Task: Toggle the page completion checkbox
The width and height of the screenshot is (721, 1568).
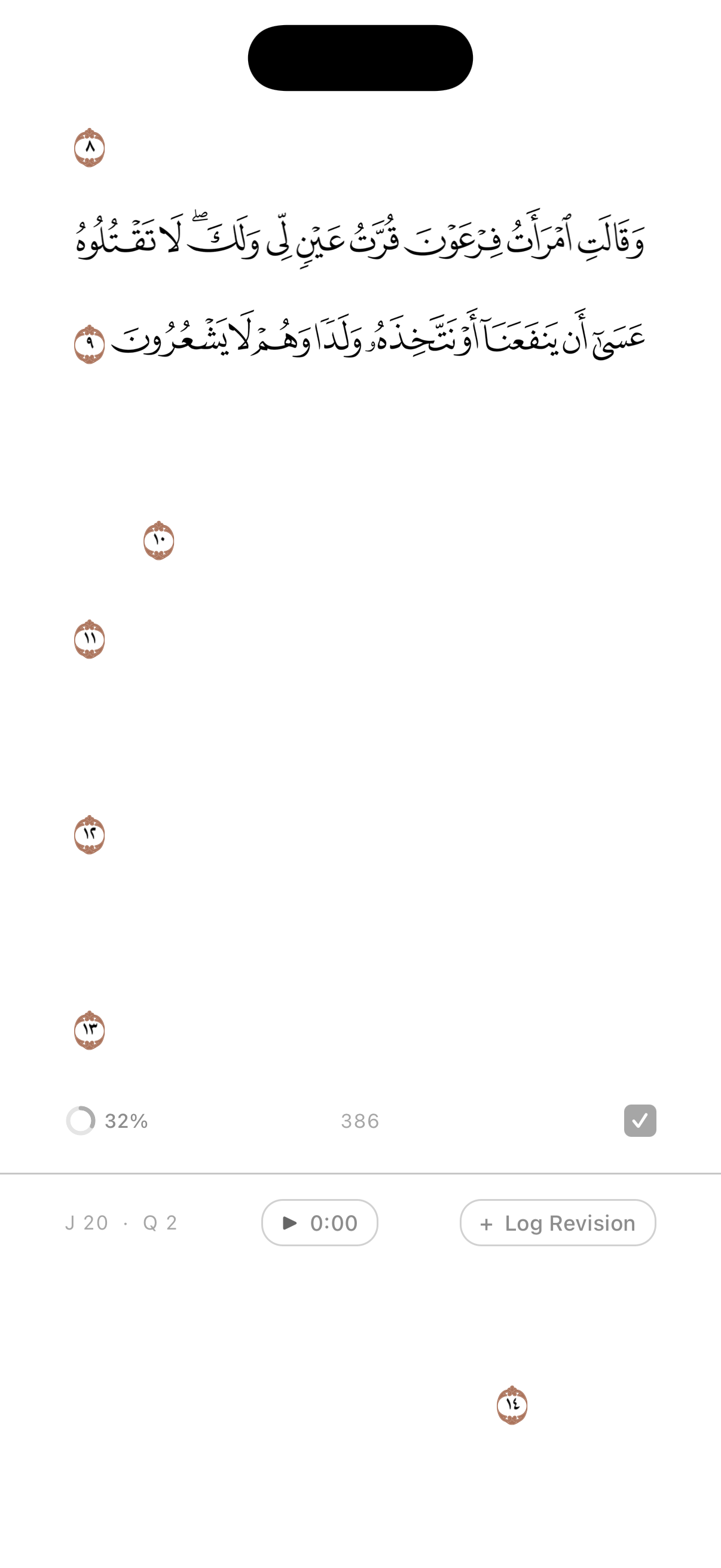Action: coord(640,1120)
